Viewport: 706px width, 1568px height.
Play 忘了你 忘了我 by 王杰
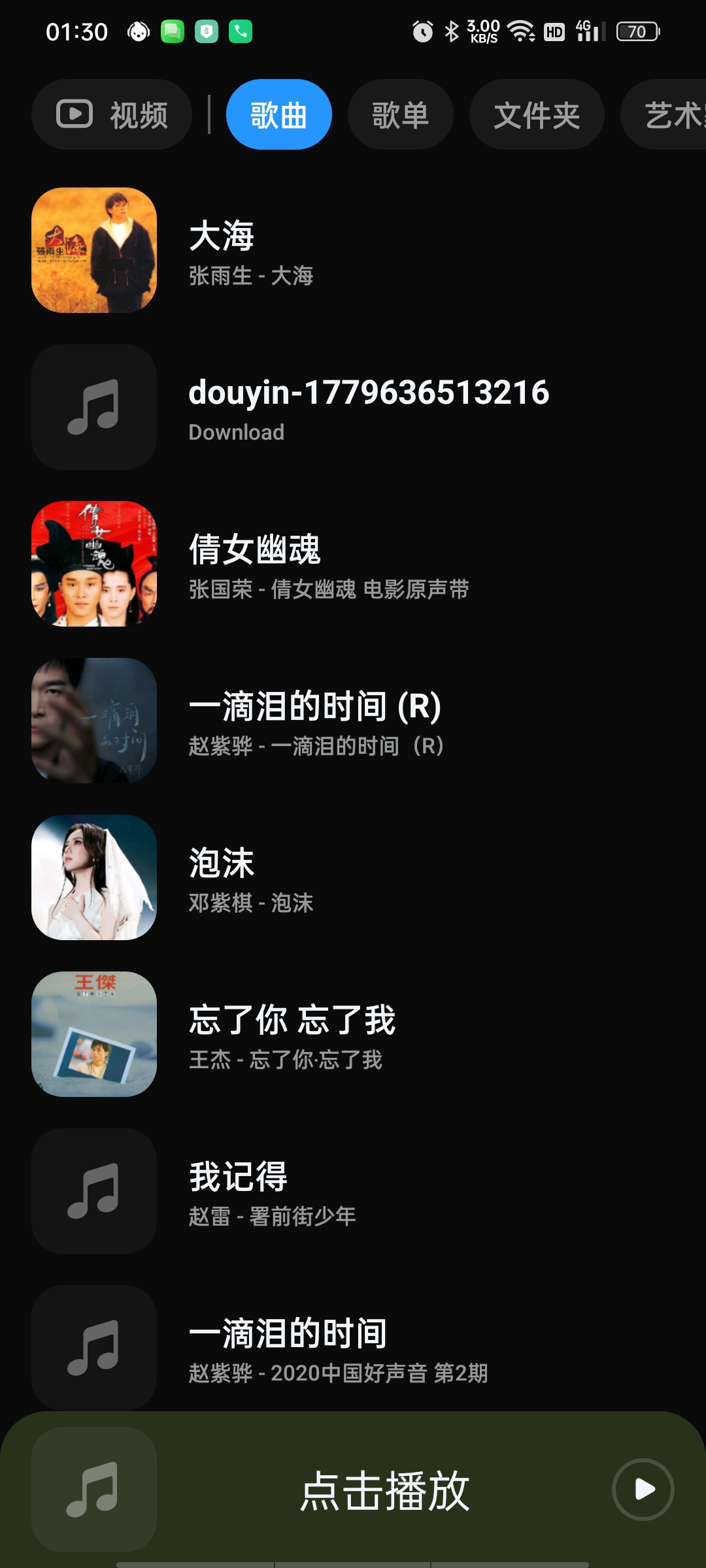pyautogui.click(x=353, y=1034)
